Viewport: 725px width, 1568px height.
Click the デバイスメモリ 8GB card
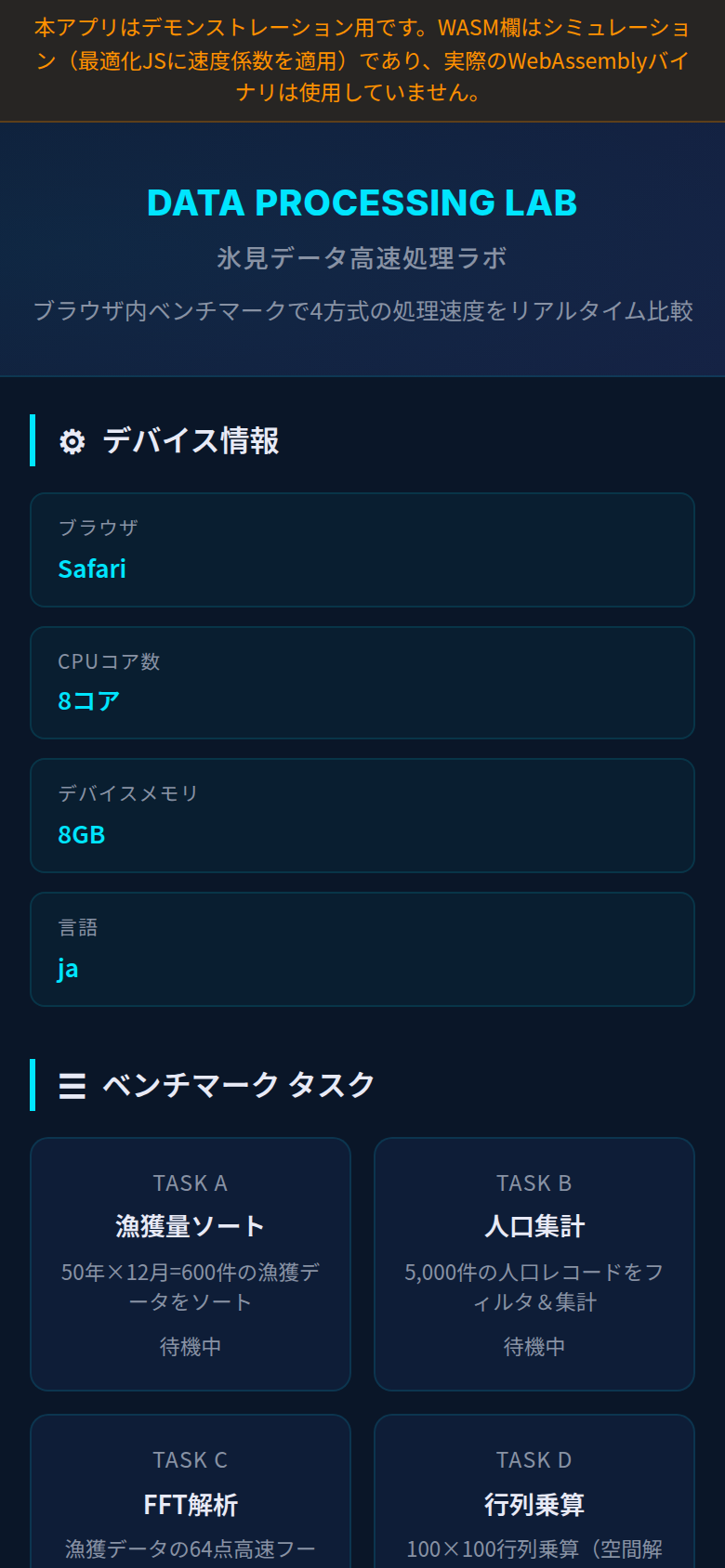[x=362, y=816]
